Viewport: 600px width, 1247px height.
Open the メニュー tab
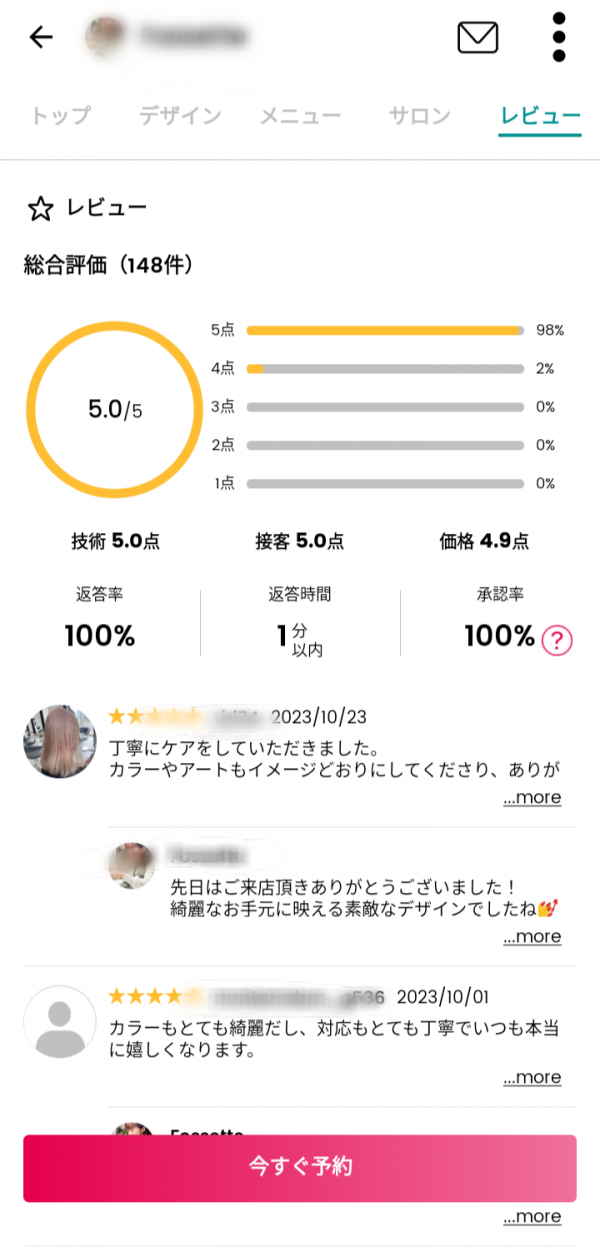tap(300, 116)
